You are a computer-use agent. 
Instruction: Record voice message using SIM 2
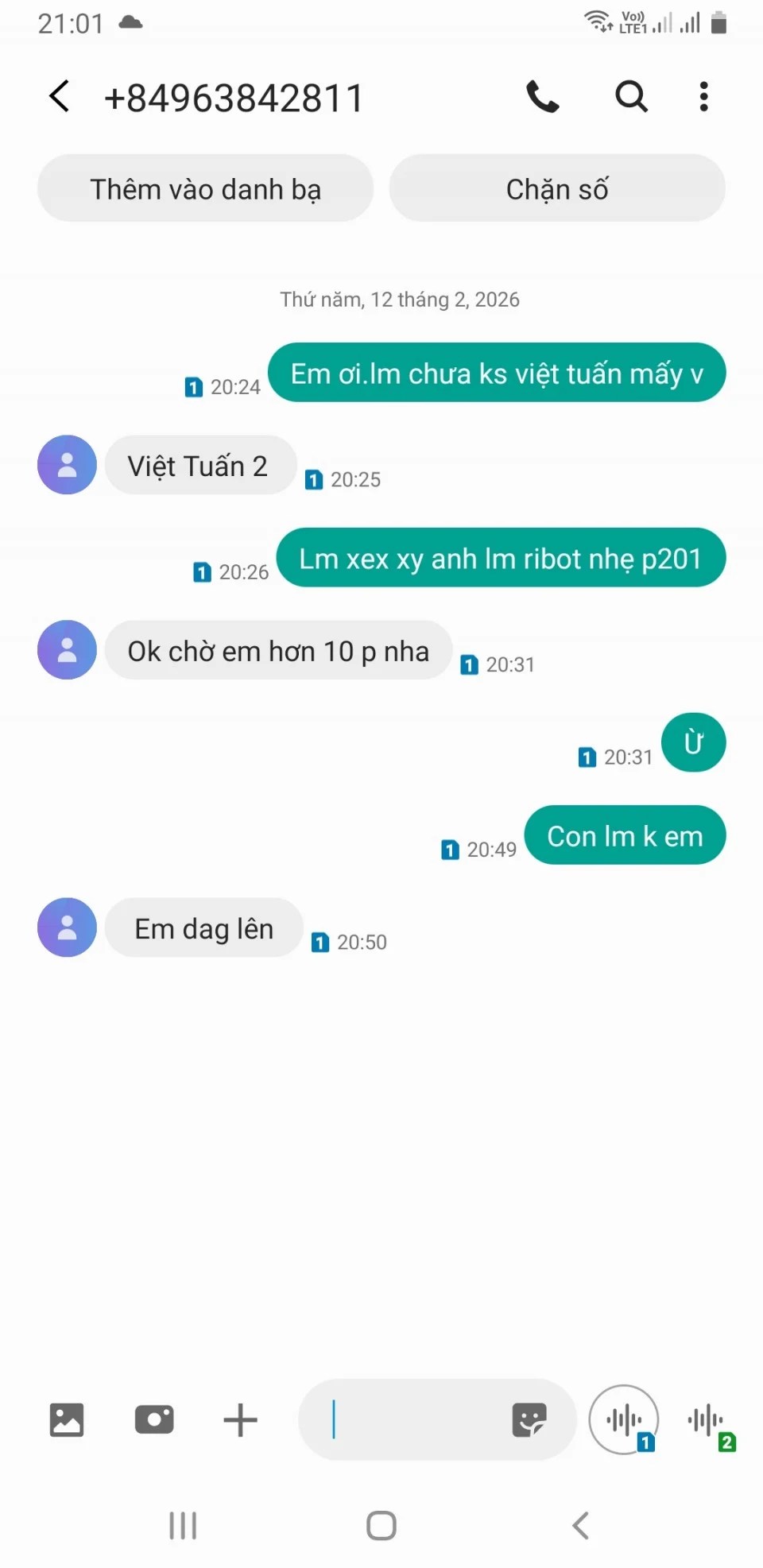coord(707,1419)
